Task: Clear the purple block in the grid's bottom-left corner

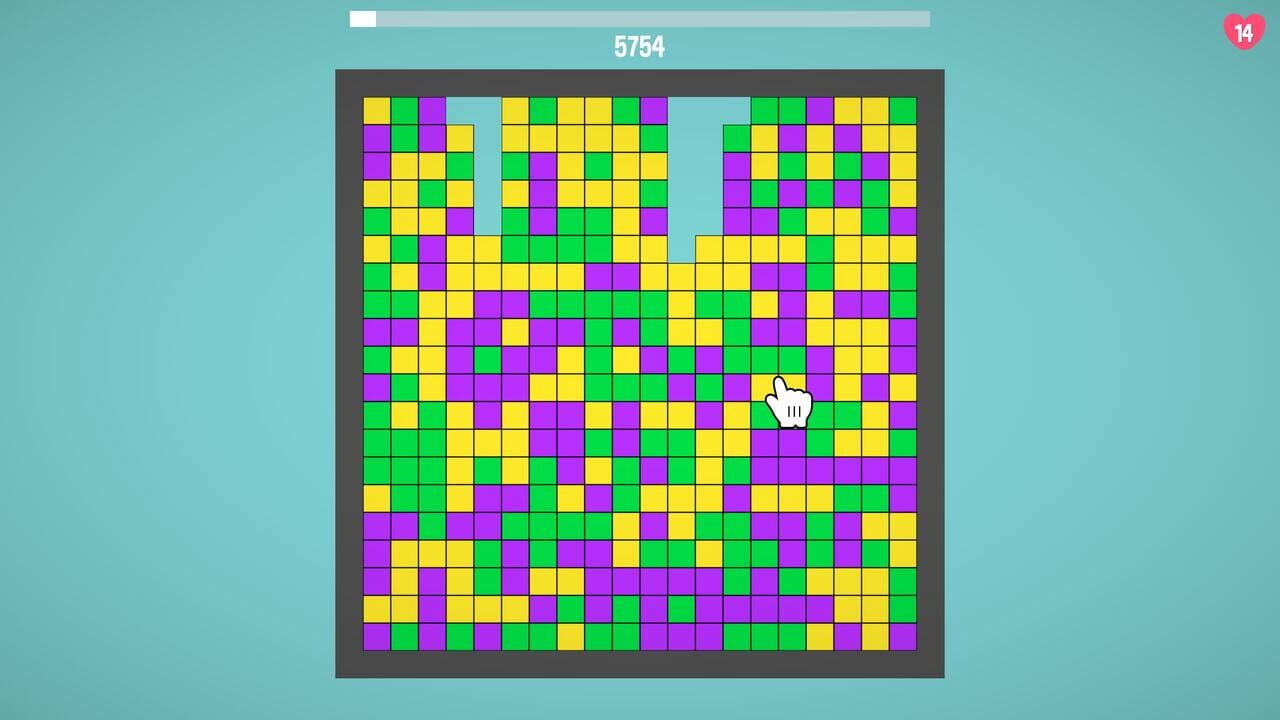Action: (x=376, y=637)
